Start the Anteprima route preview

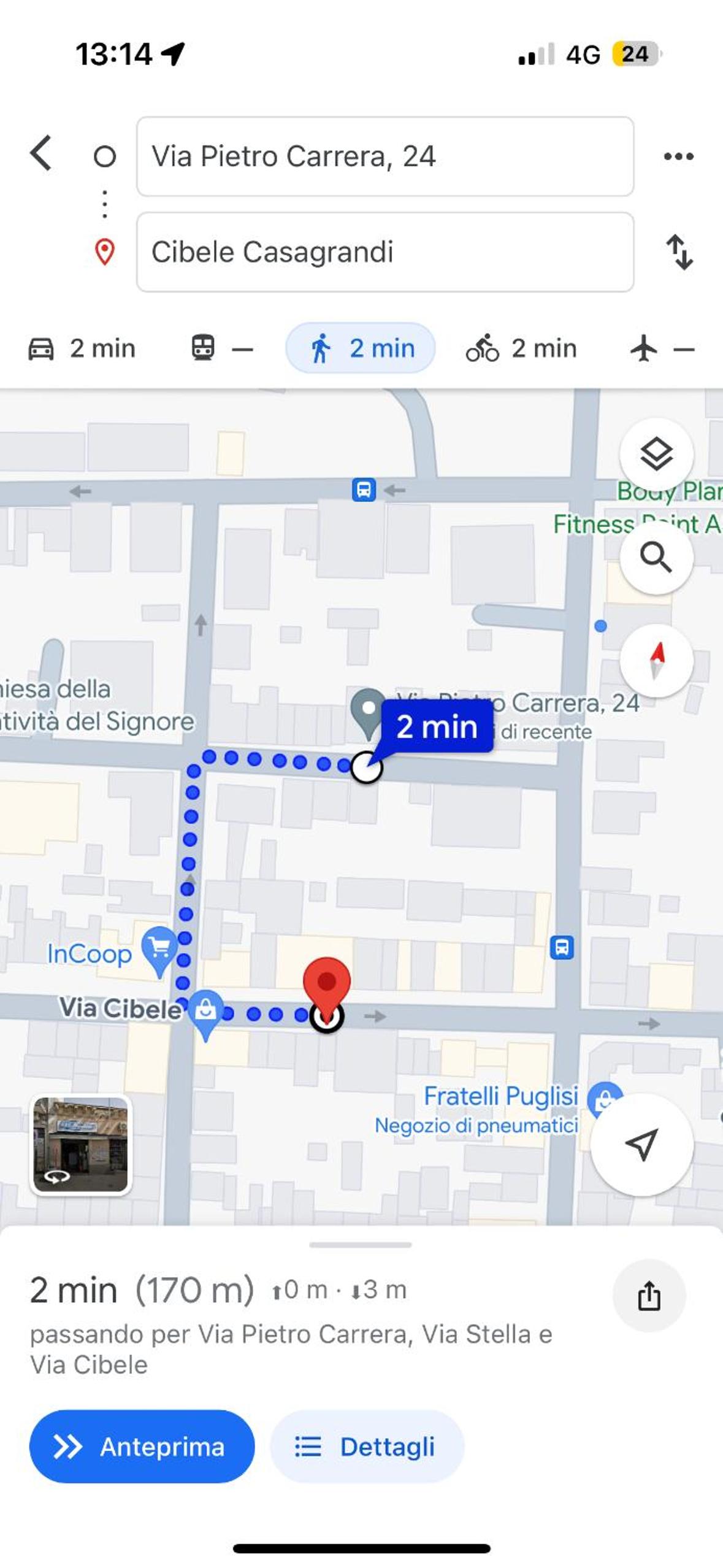(x=142, y=1447)
